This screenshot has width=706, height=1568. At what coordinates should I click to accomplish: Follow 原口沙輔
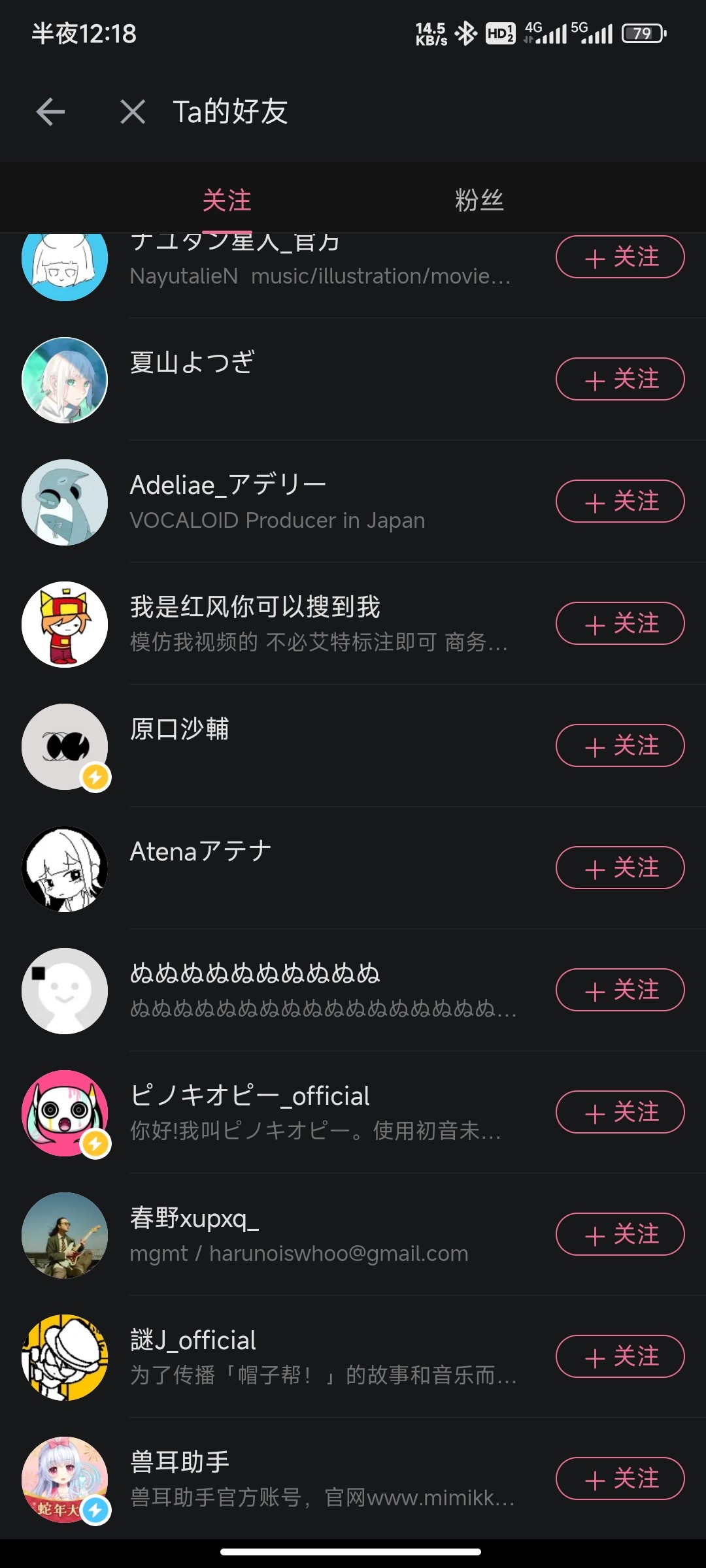[620, 745]
